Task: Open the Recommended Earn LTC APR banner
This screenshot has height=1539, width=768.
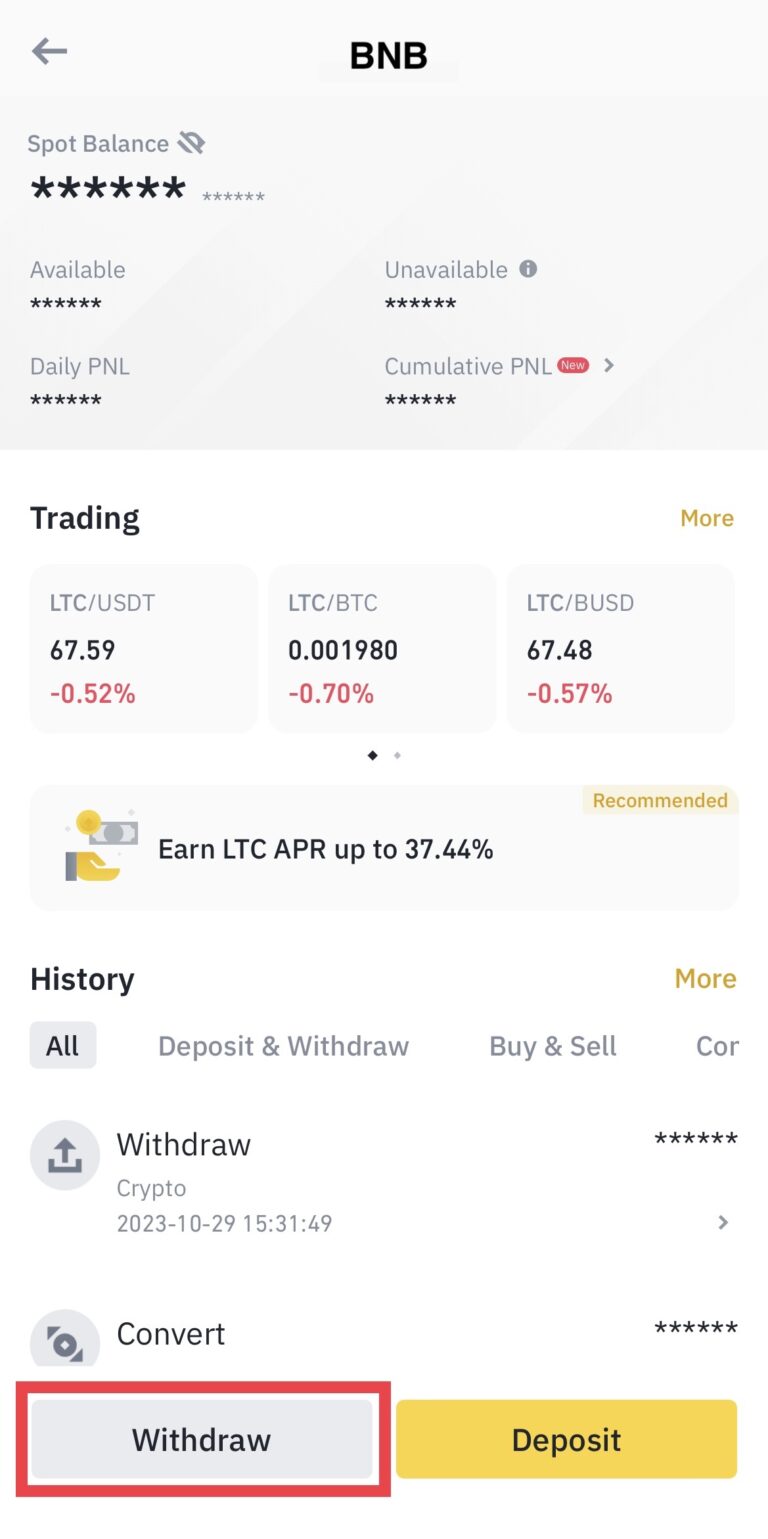Action: pos(384,847)
